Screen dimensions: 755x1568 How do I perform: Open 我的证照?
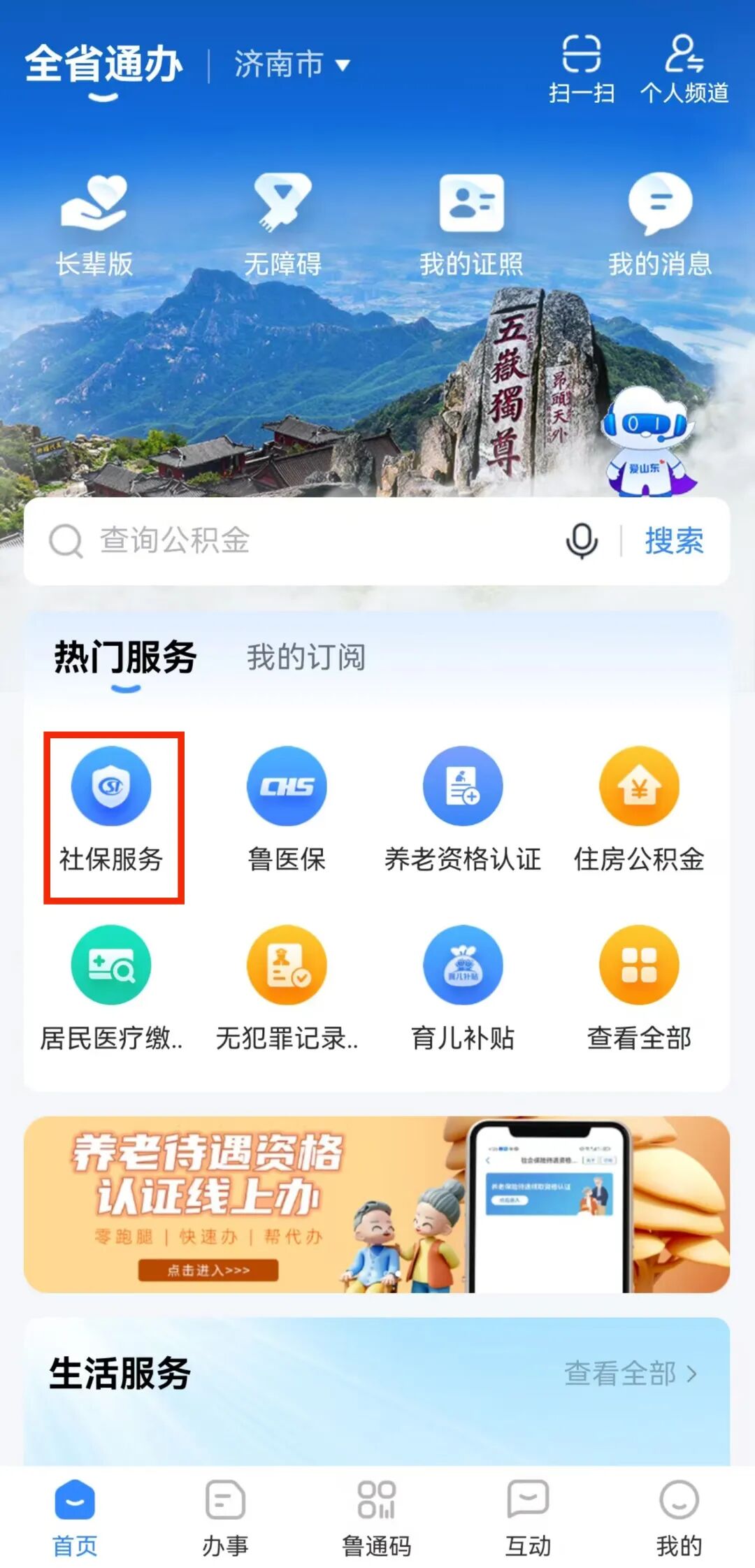tap(471, 225)
